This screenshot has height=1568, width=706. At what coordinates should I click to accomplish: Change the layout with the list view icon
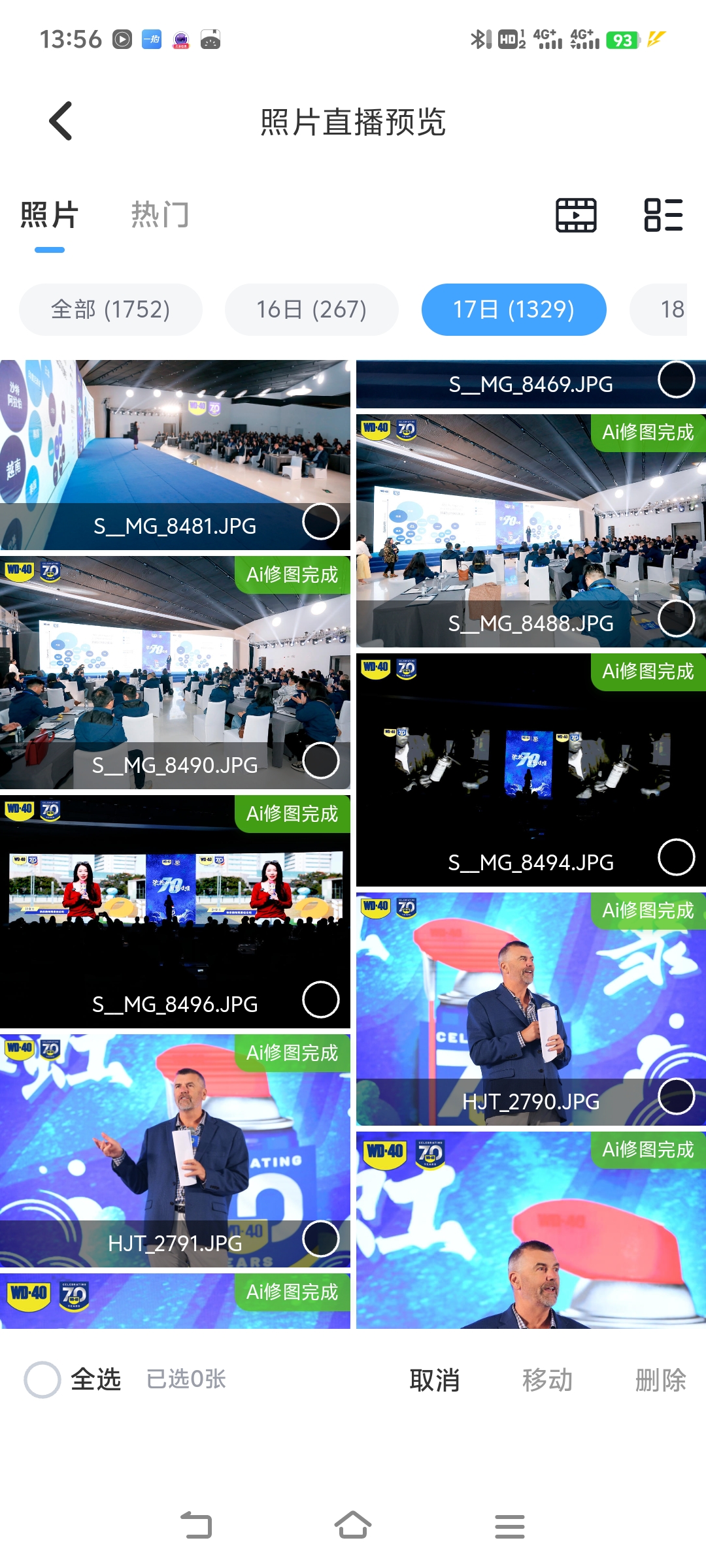663,215
